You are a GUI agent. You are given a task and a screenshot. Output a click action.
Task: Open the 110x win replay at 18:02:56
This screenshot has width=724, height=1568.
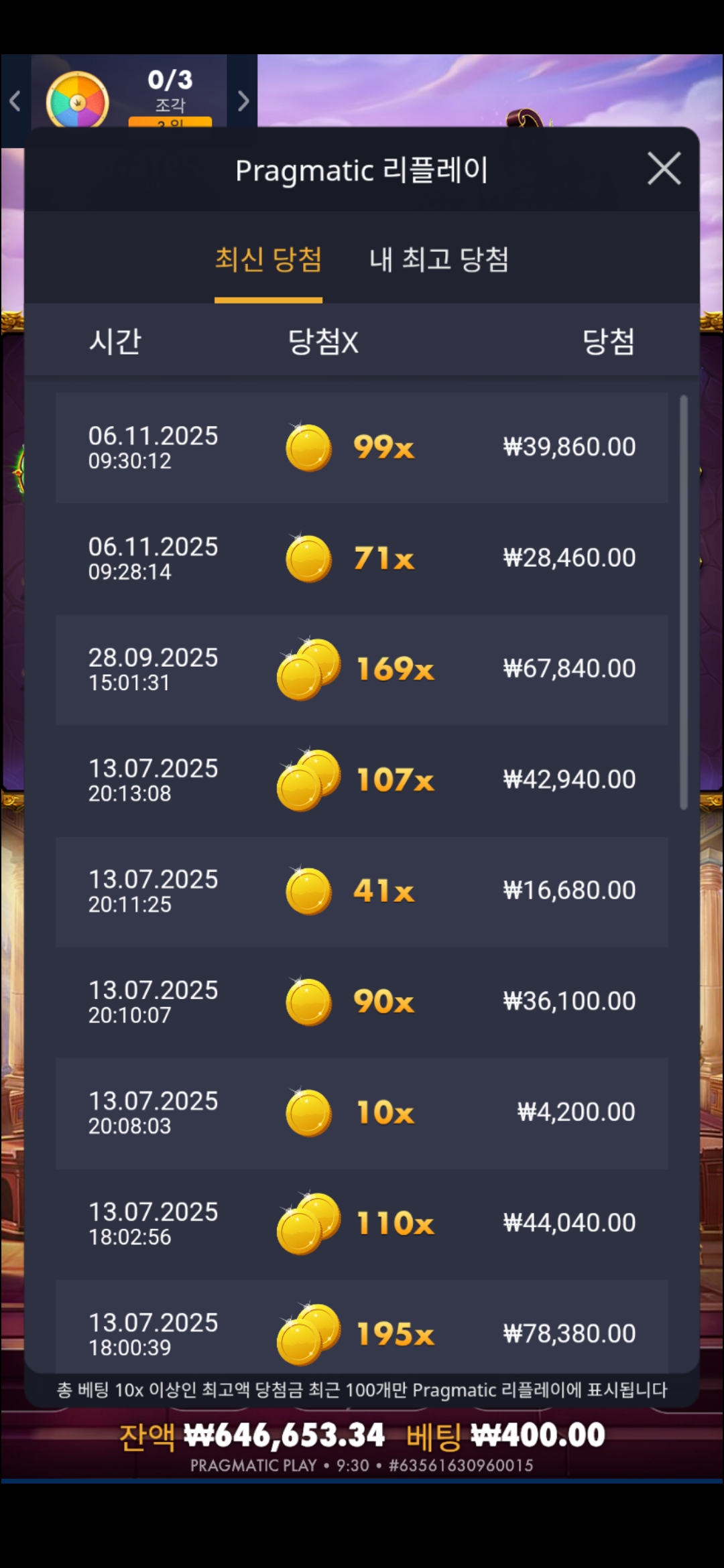click(362, 1224)
